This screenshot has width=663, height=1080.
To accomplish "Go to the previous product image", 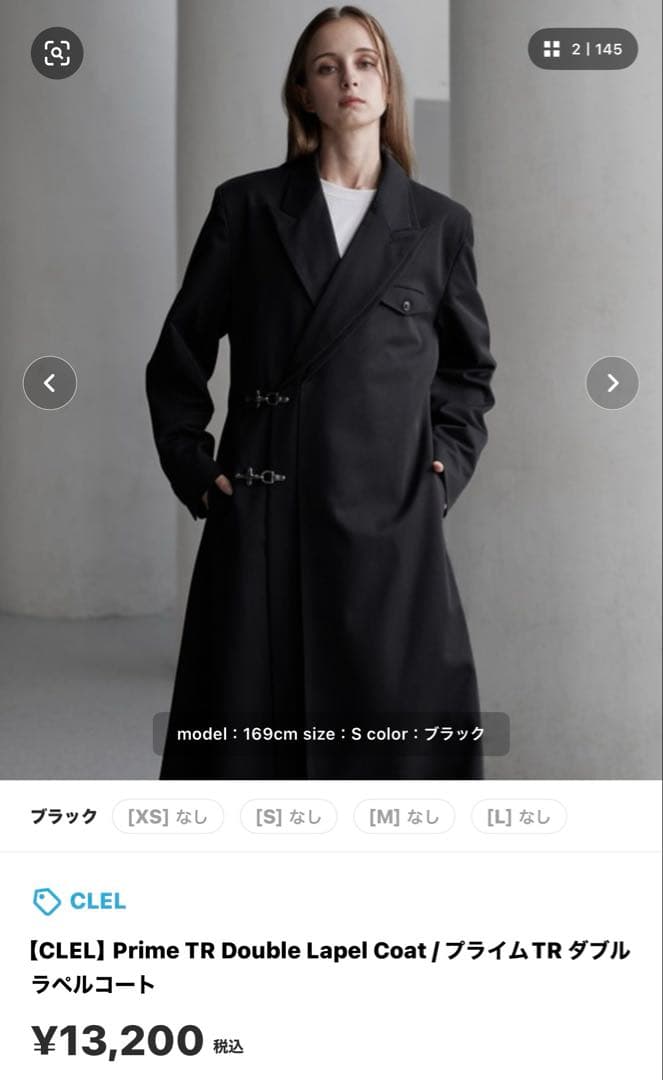I will (50, 383).
